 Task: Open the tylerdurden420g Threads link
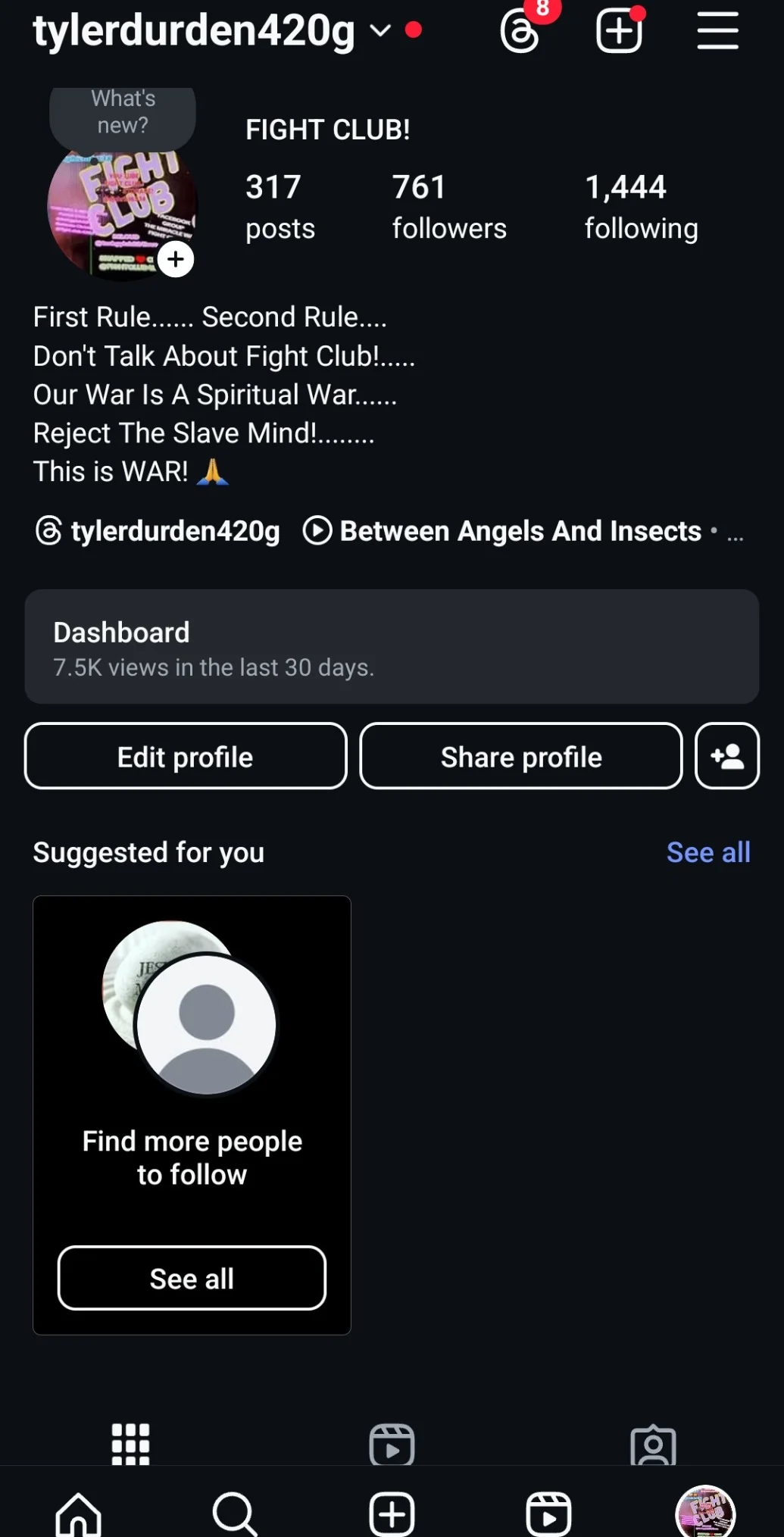tap(158, 531)
